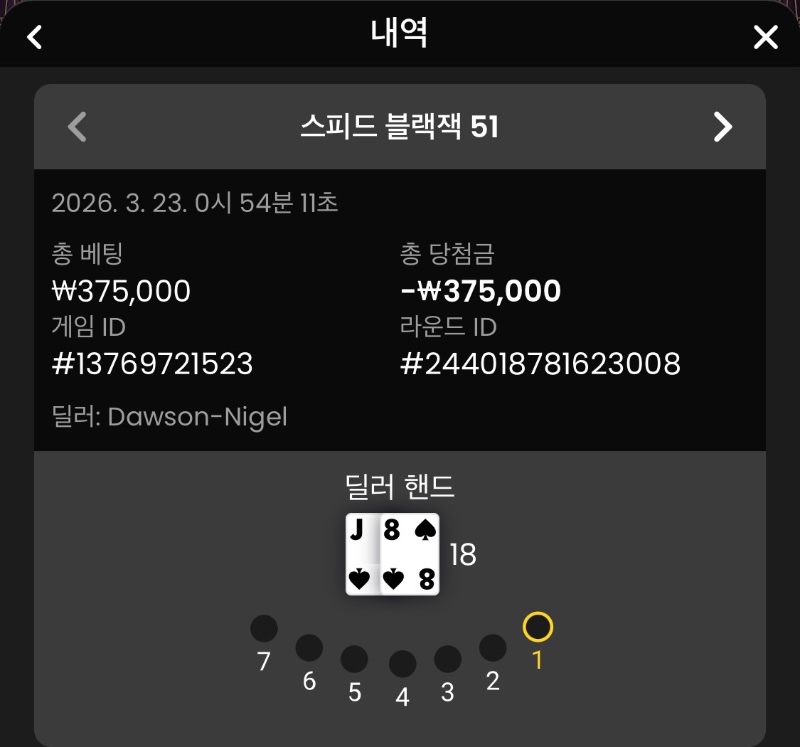
Task: Show the next game round record
Action: pos(723,127)
